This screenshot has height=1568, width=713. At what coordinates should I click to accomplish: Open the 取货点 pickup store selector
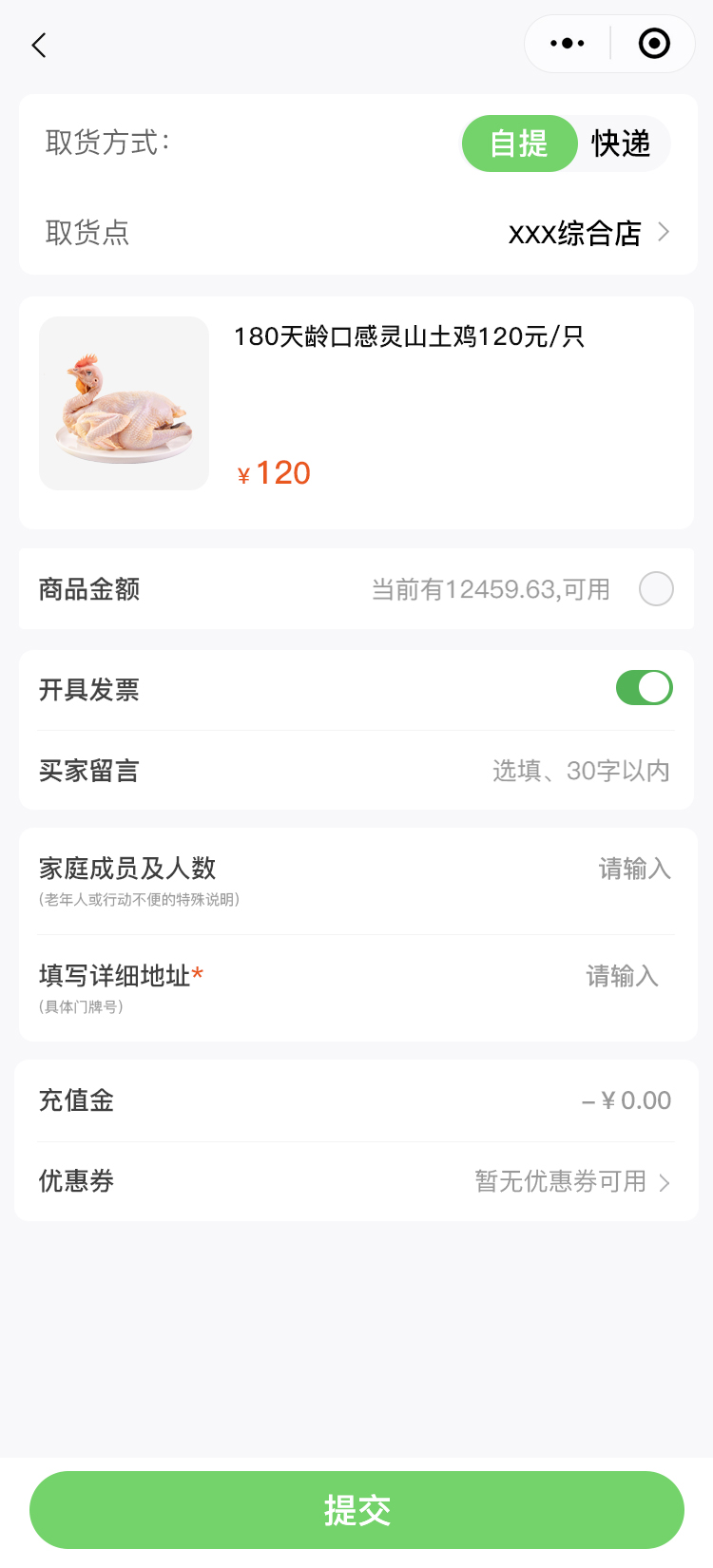[589, 233]
